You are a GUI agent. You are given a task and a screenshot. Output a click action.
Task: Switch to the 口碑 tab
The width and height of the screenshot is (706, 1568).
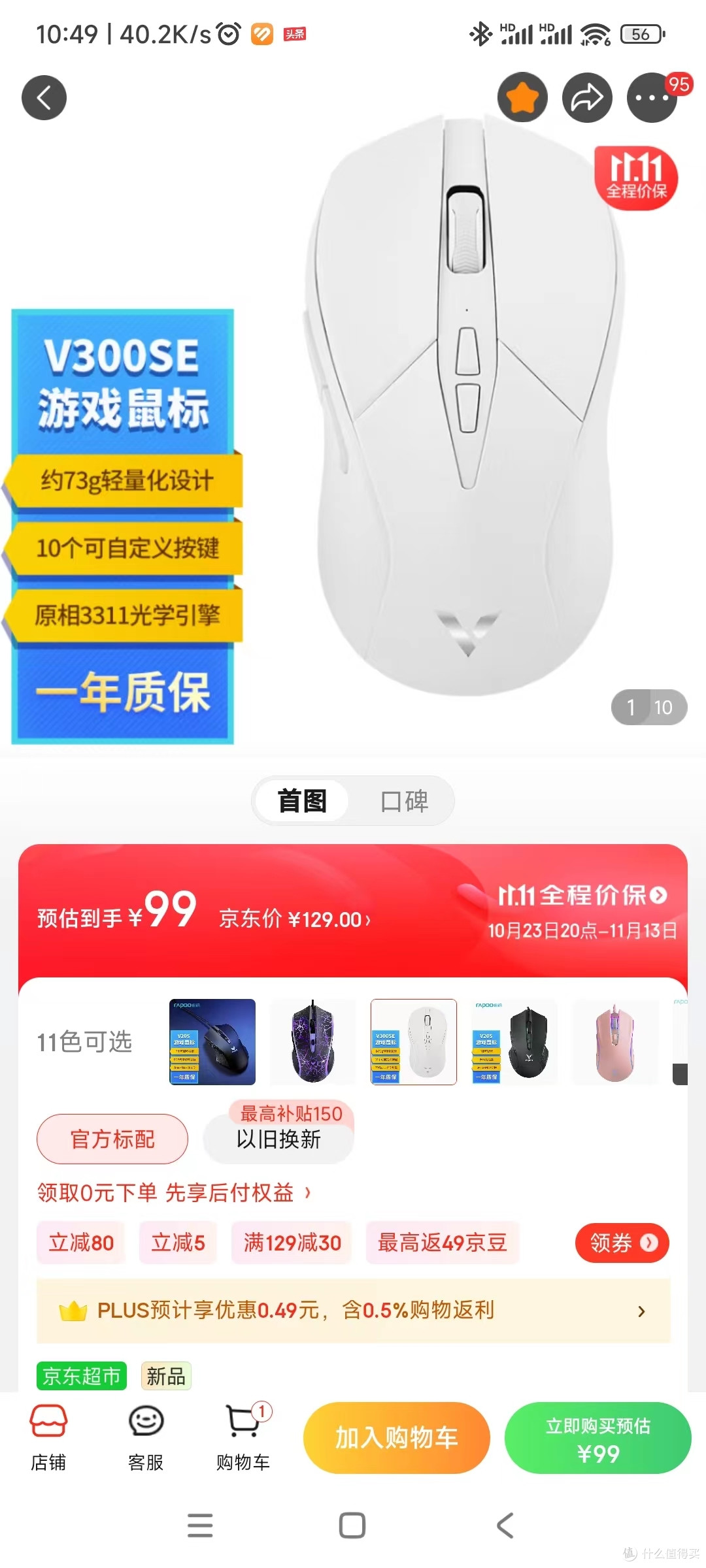coord(404,801)
